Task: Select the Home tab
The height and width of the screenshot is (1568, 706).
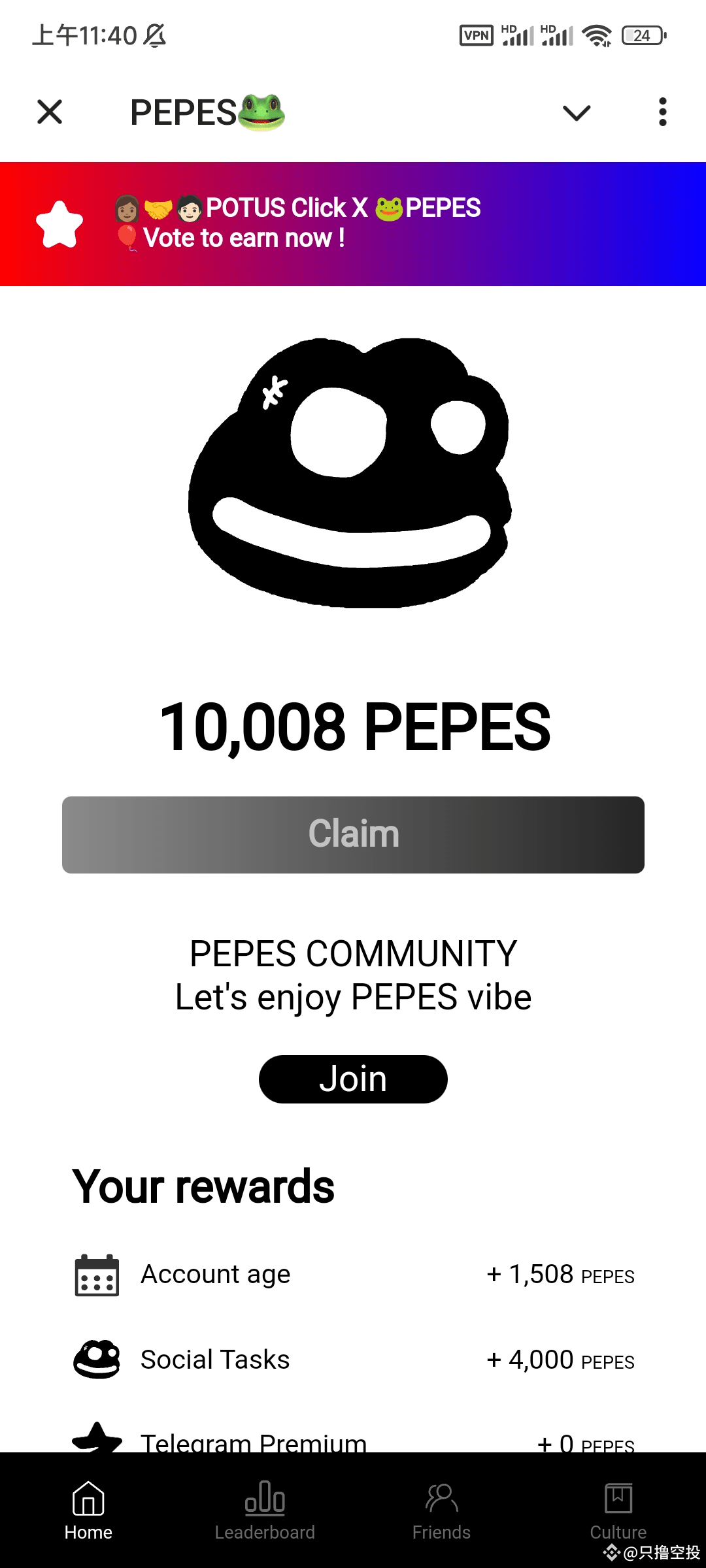Action: coord(88,1510)
